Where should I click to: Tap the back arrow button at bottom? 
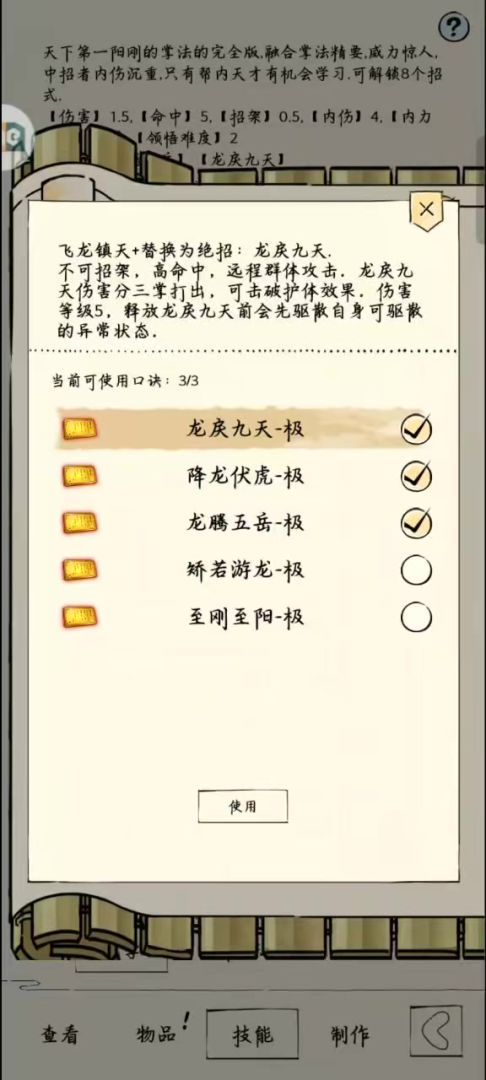[x=439, y=1033]
